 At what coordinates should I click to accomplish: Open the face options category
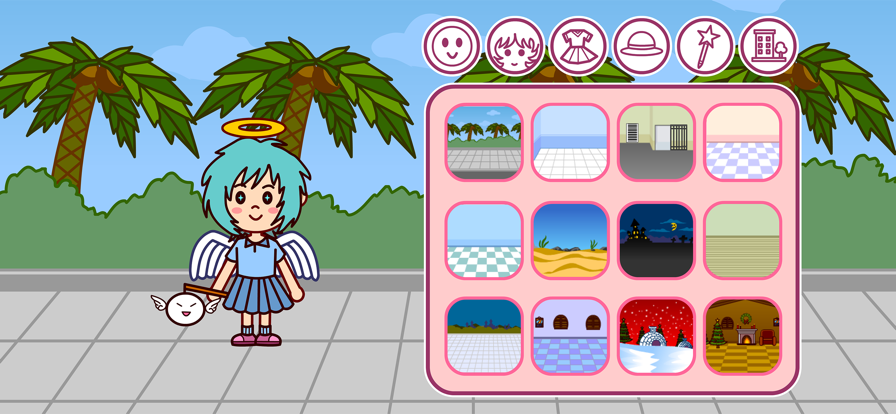coord(452,46)
